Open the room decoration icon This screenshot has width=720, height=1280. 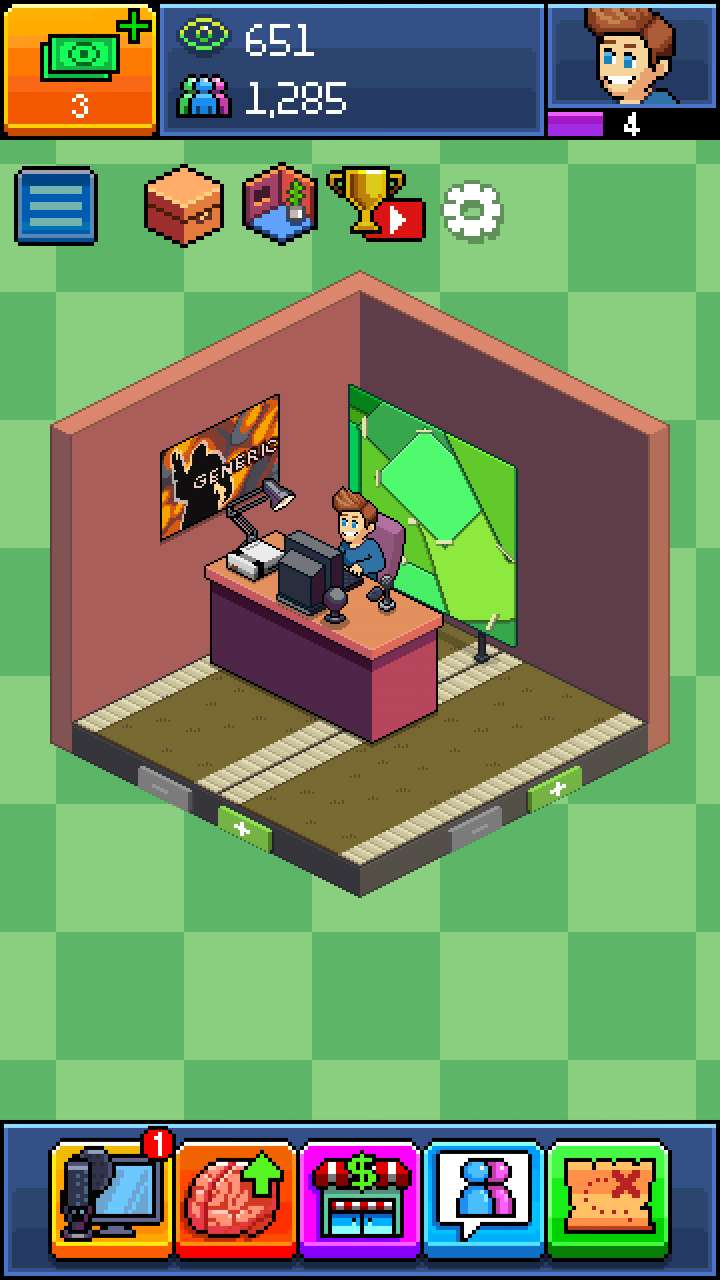[281, 203]
